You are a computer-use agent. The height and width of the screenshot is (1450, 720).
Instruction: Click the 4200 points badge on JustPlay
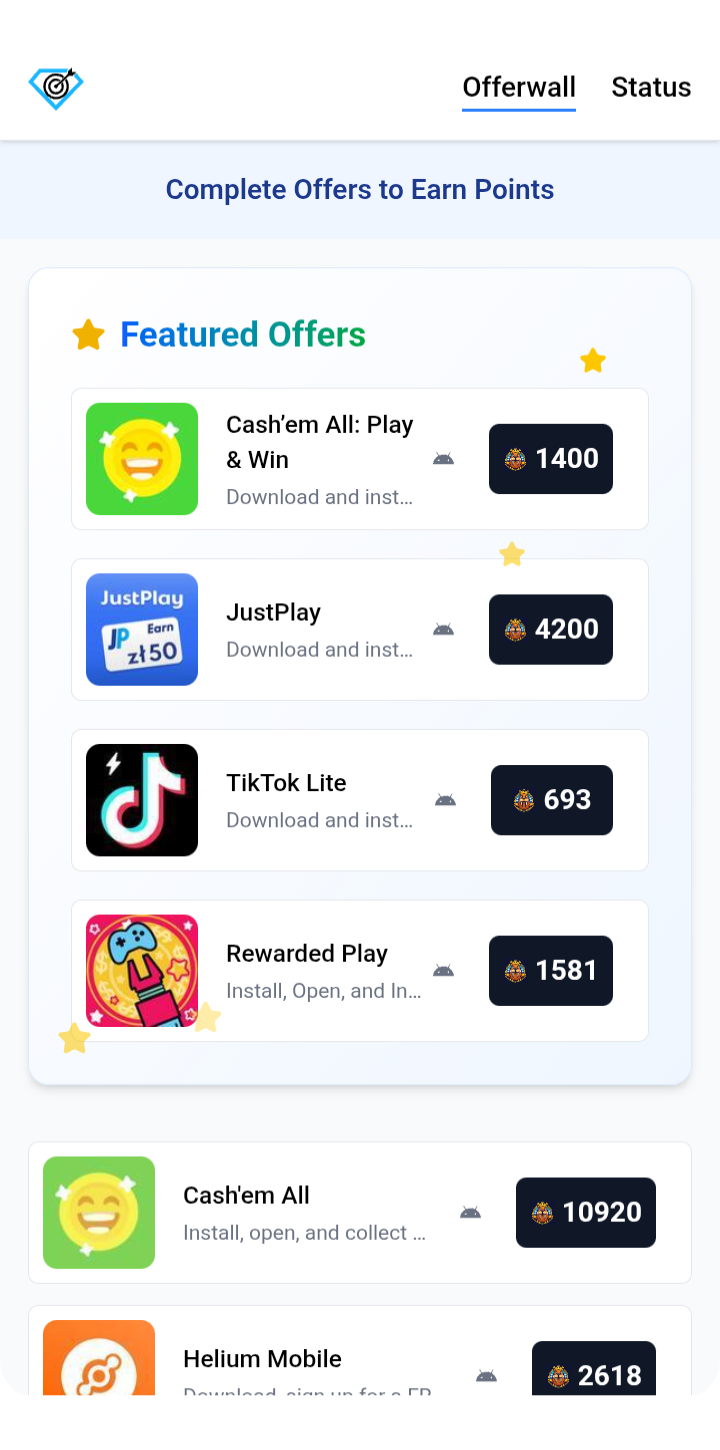point(550,630)
